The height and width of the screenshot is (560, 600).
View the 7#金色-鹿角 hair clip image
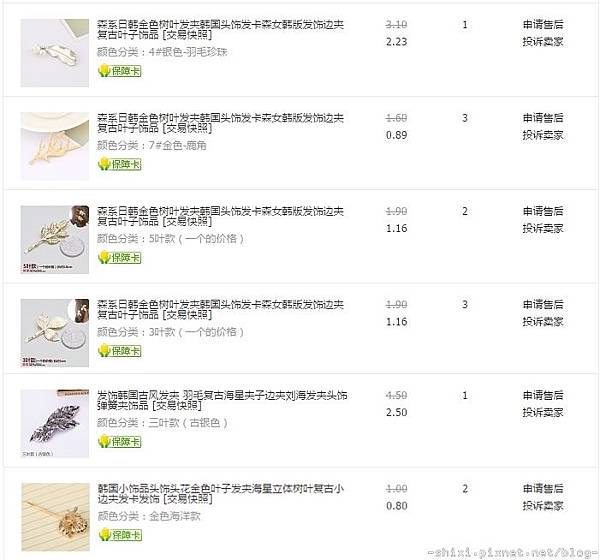(55, 146)
